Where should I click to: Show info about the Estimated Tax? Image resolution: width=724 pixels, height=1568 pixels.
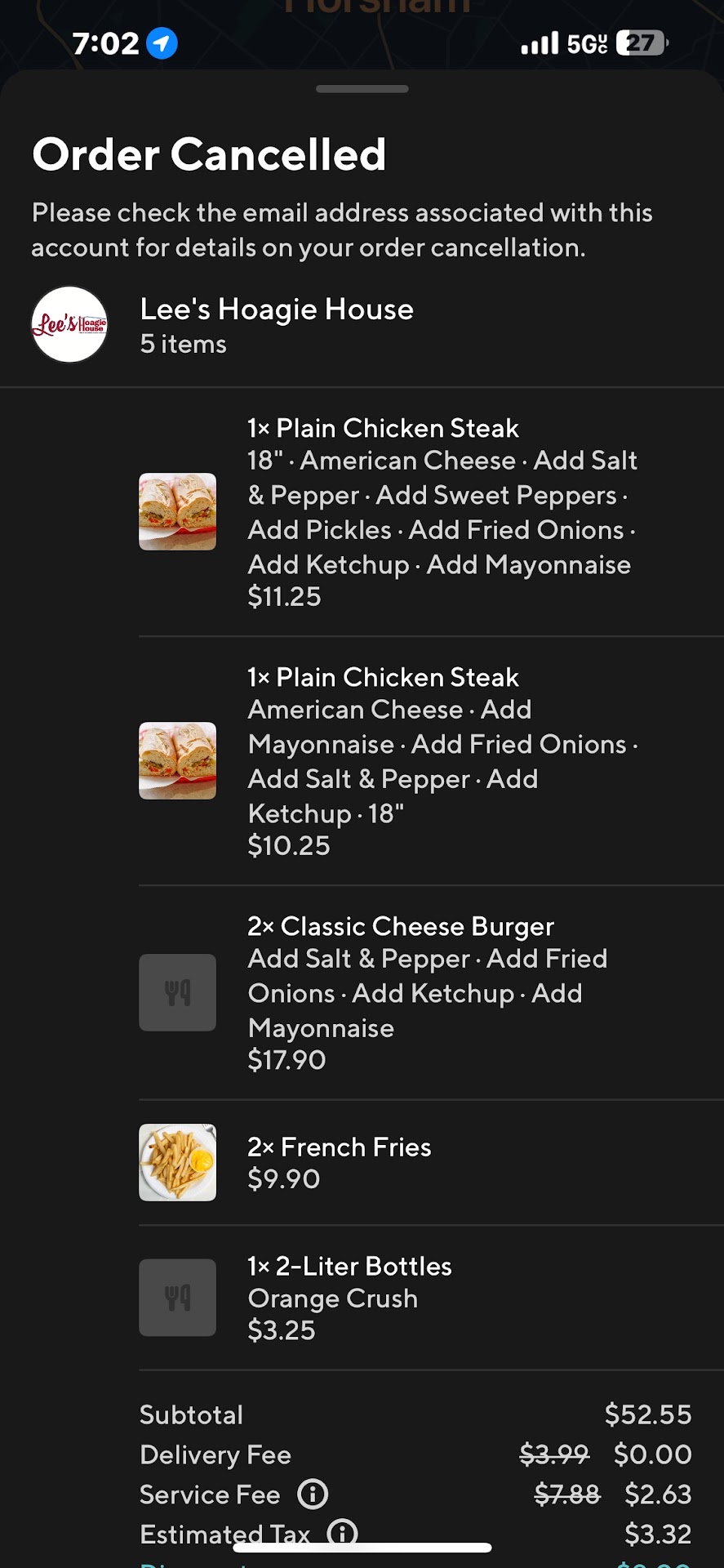[342, 1532]
